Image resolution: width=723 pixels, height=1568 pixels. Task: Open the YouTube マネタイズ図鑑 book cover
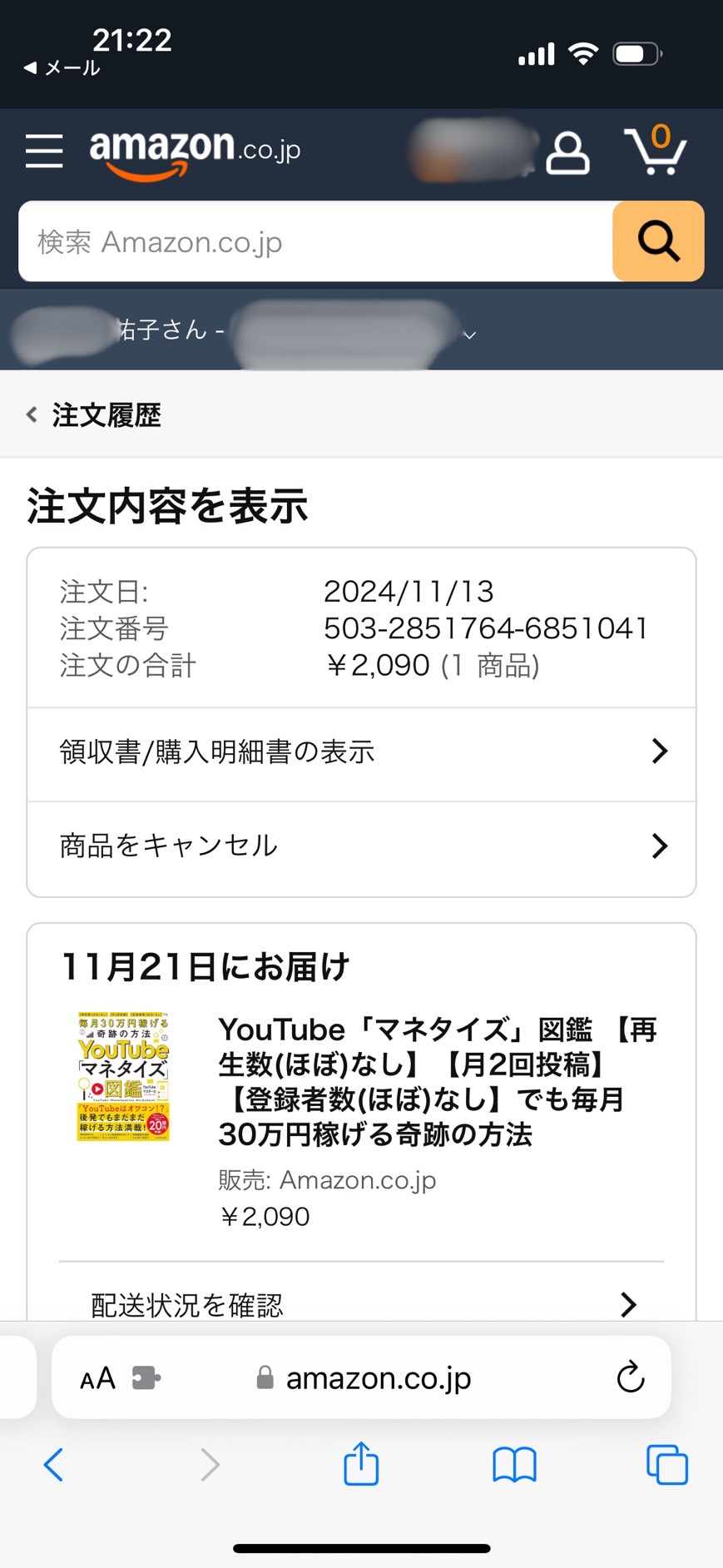123,1076
